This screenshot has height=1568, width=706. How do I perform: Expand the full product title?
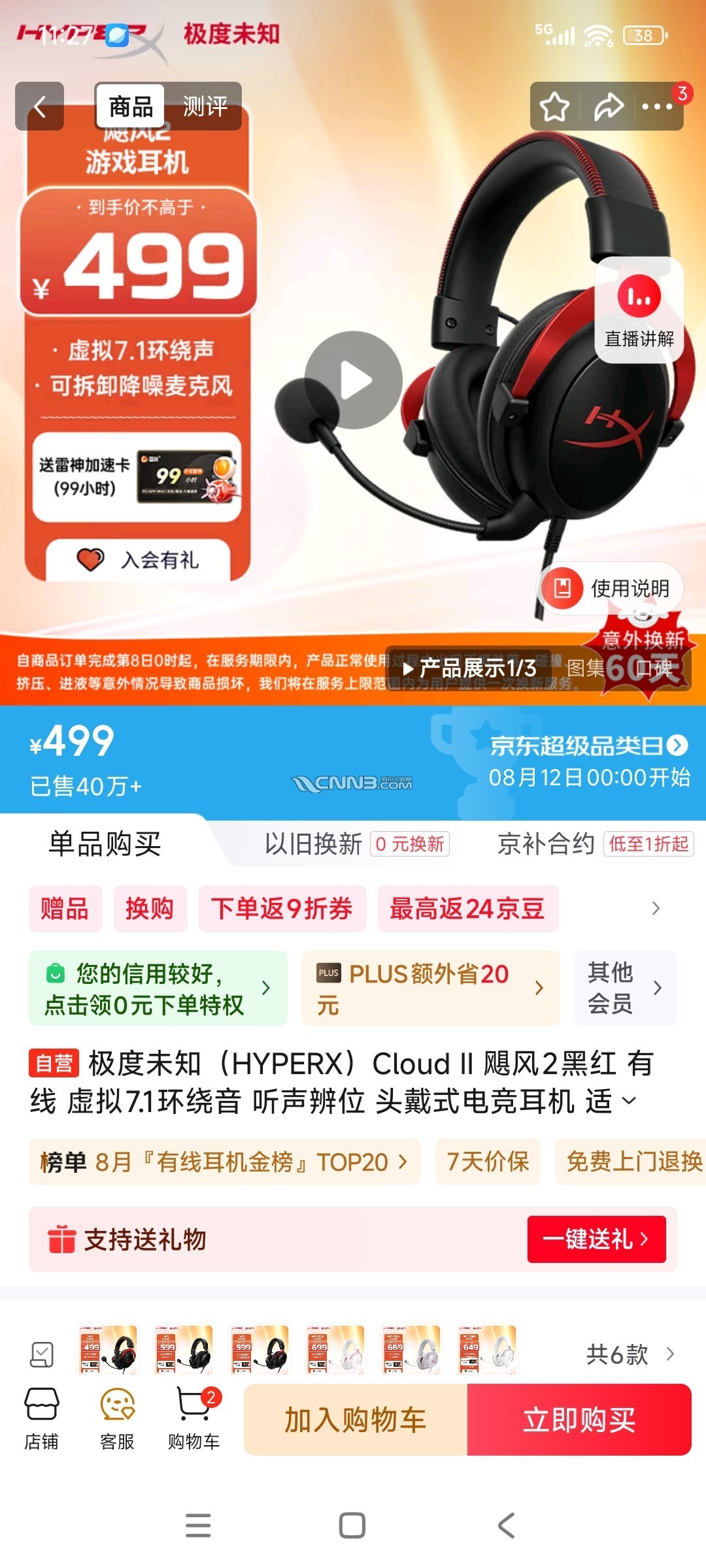point(629,1101)
